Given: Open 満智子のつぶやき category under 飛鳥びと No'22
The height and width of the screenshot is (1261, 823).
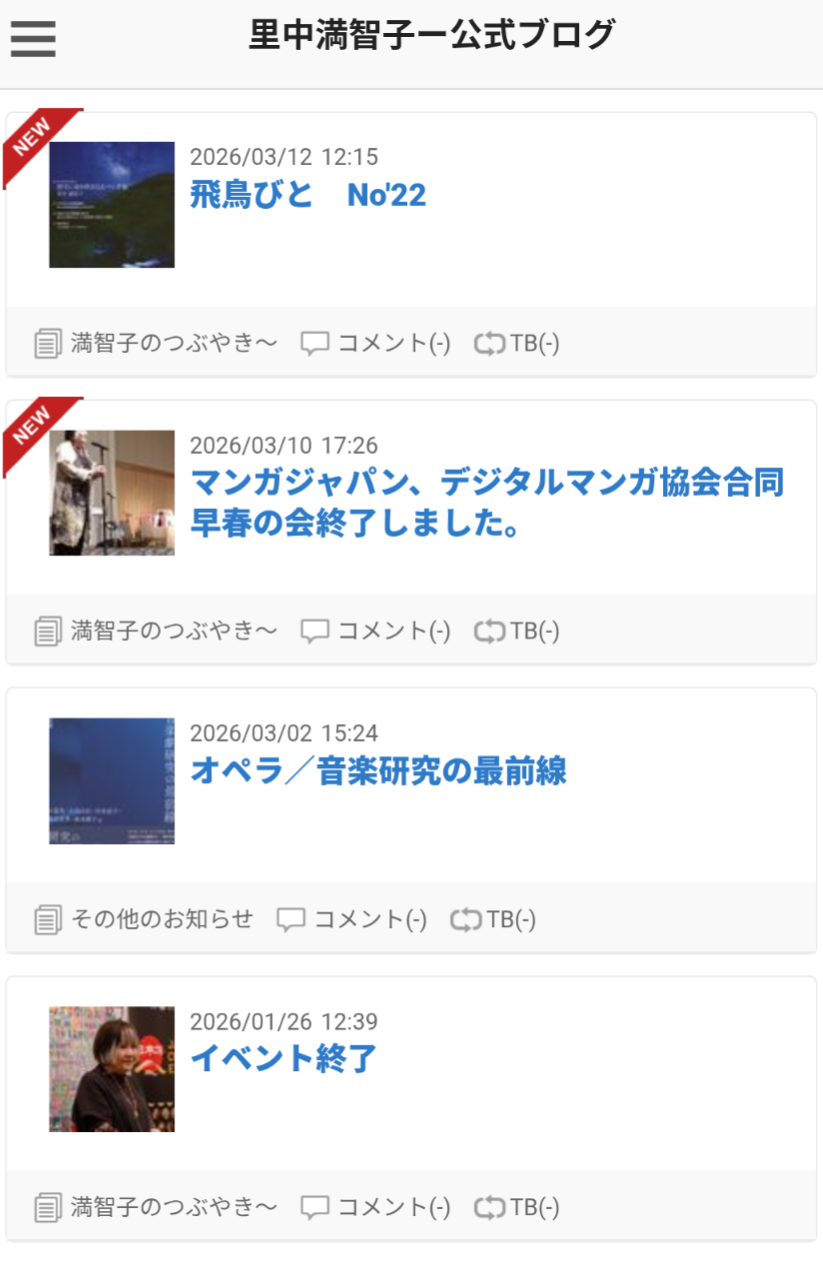Looking at the screenshot, I should 173,344.
